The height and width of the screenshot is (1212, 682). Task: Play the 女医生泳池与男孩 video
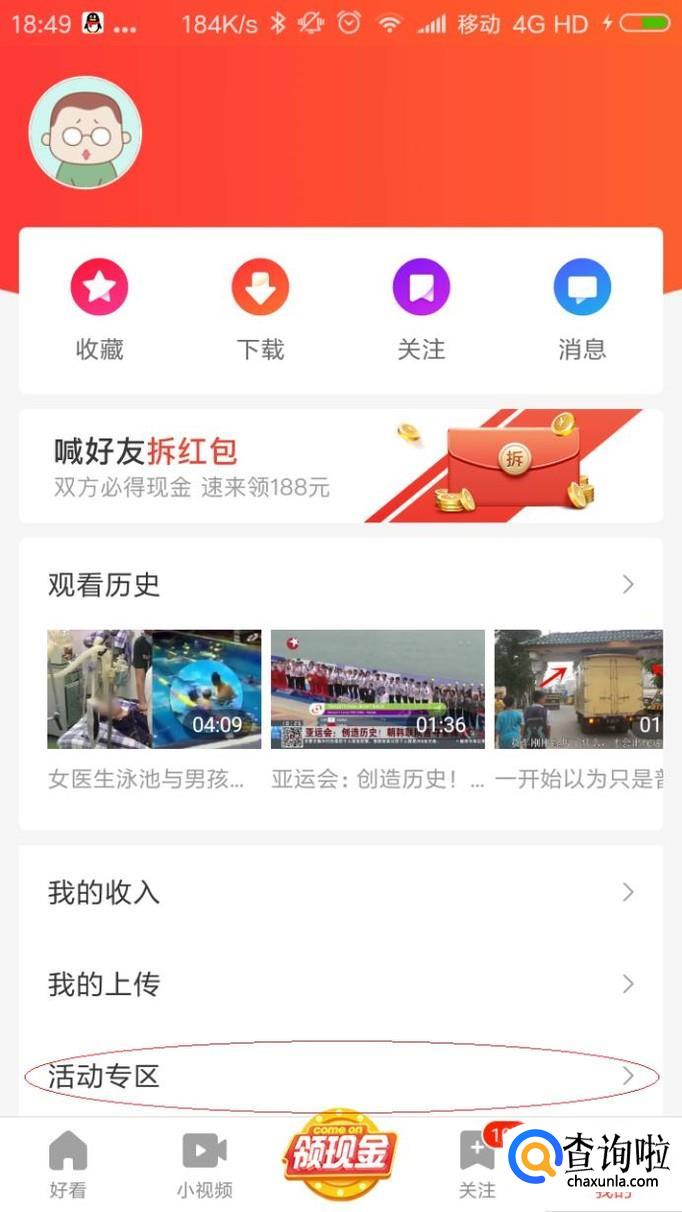click(154, 689)
